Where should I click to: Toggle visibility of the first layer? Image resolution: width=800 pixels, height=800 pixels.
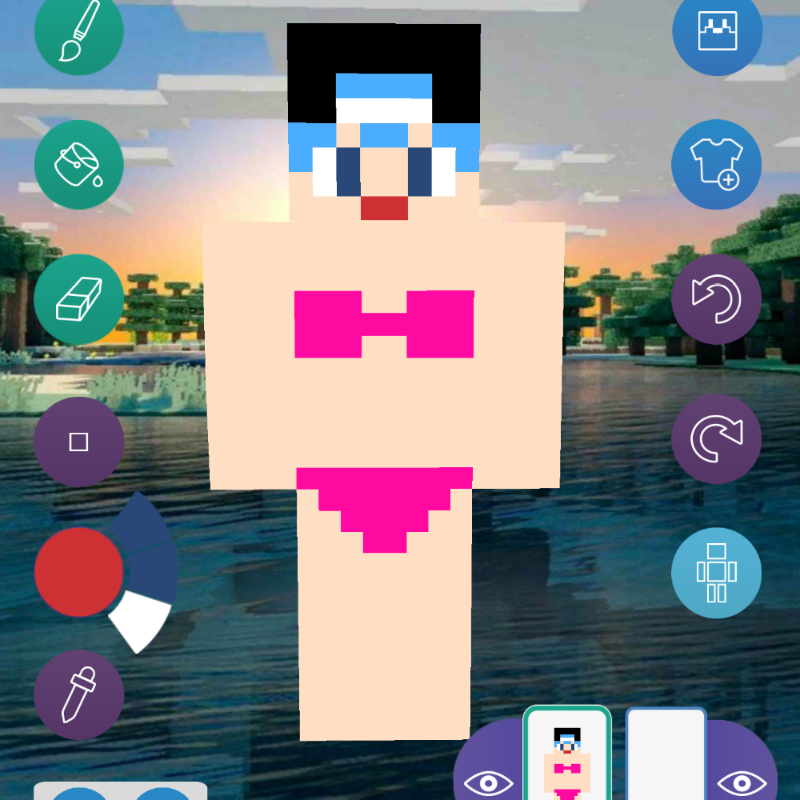[488, 782]
